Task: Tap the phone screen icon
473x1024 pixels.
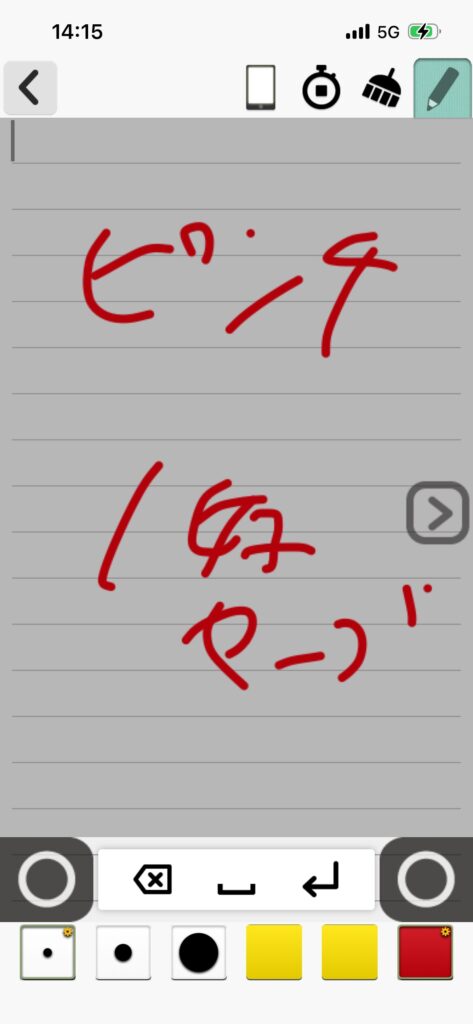Action: (261, 88)
